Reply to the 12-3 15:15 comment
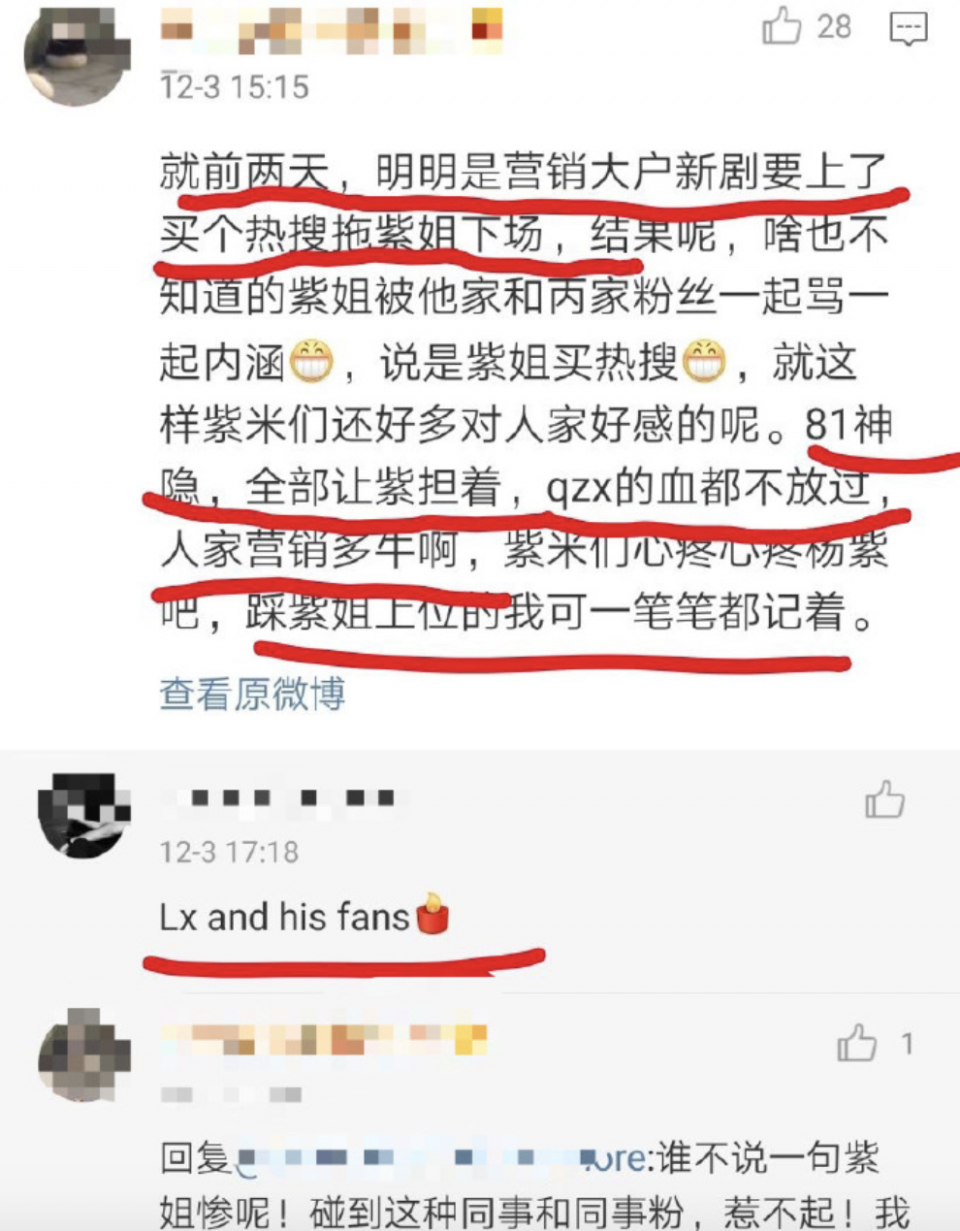Viewport: 960px width, 1231px height. coord(908,28)
